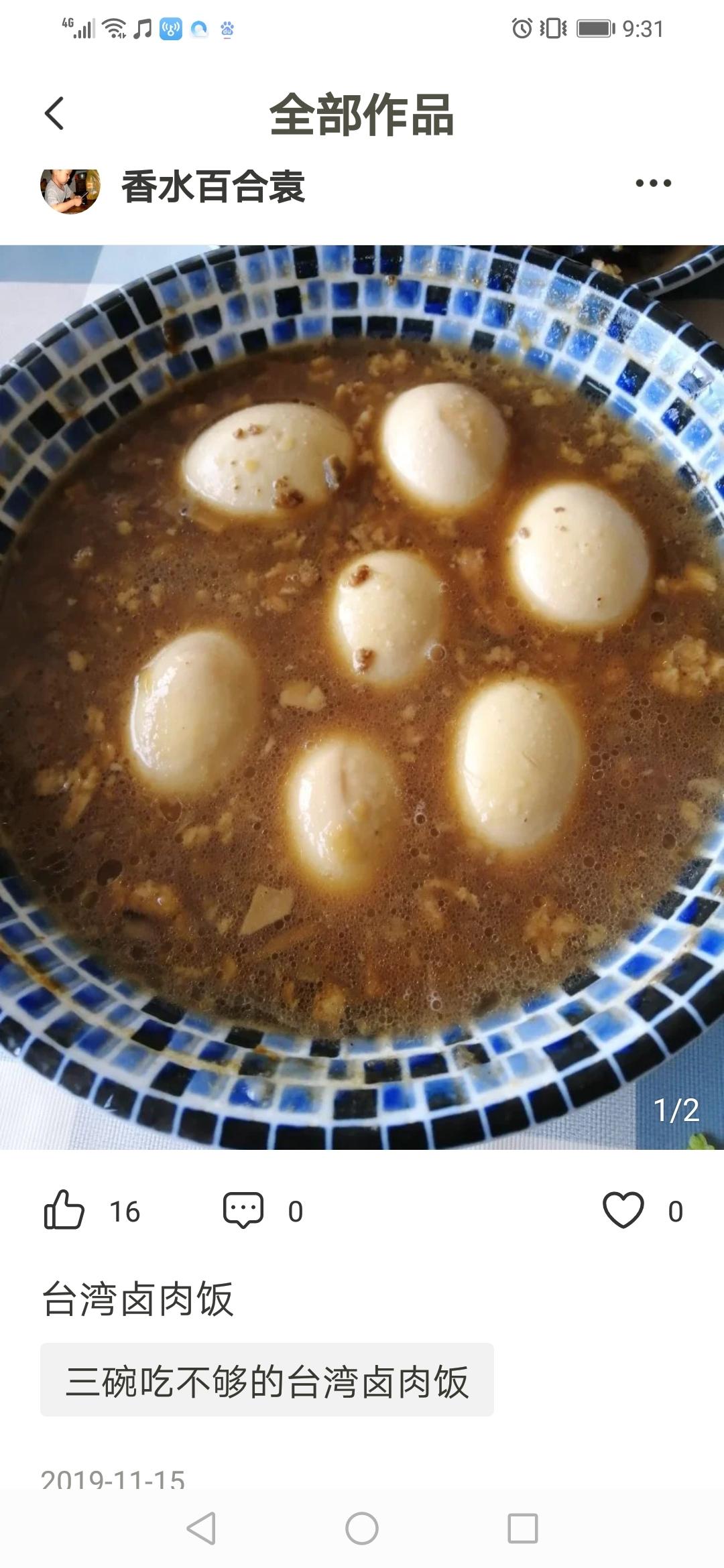This screenshot has height=1568, width=724.
Task: Open comments on this post
Action: click(243, 1211)
